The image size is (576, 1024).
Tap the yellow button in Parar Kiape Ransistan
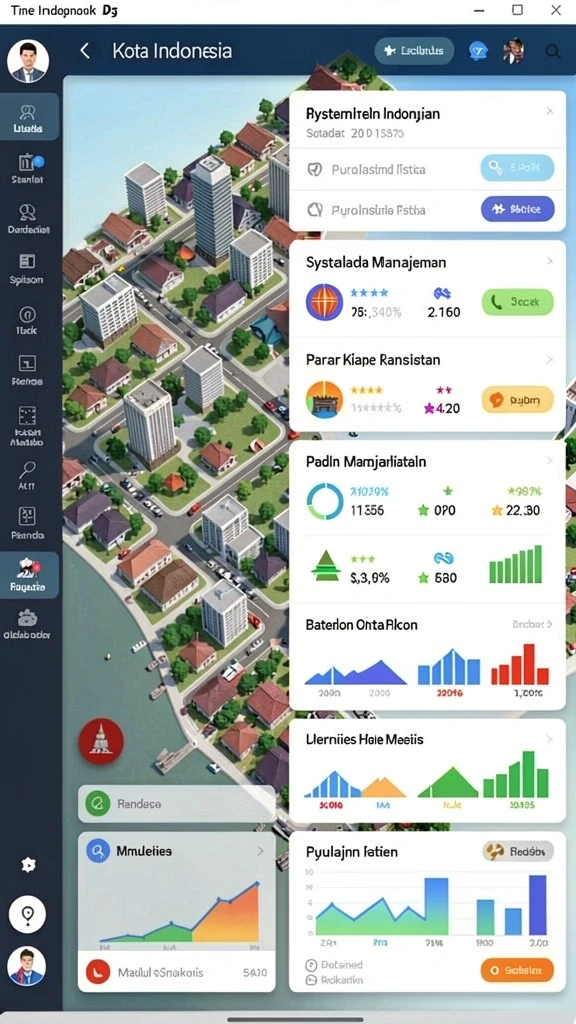click(518, 399)
